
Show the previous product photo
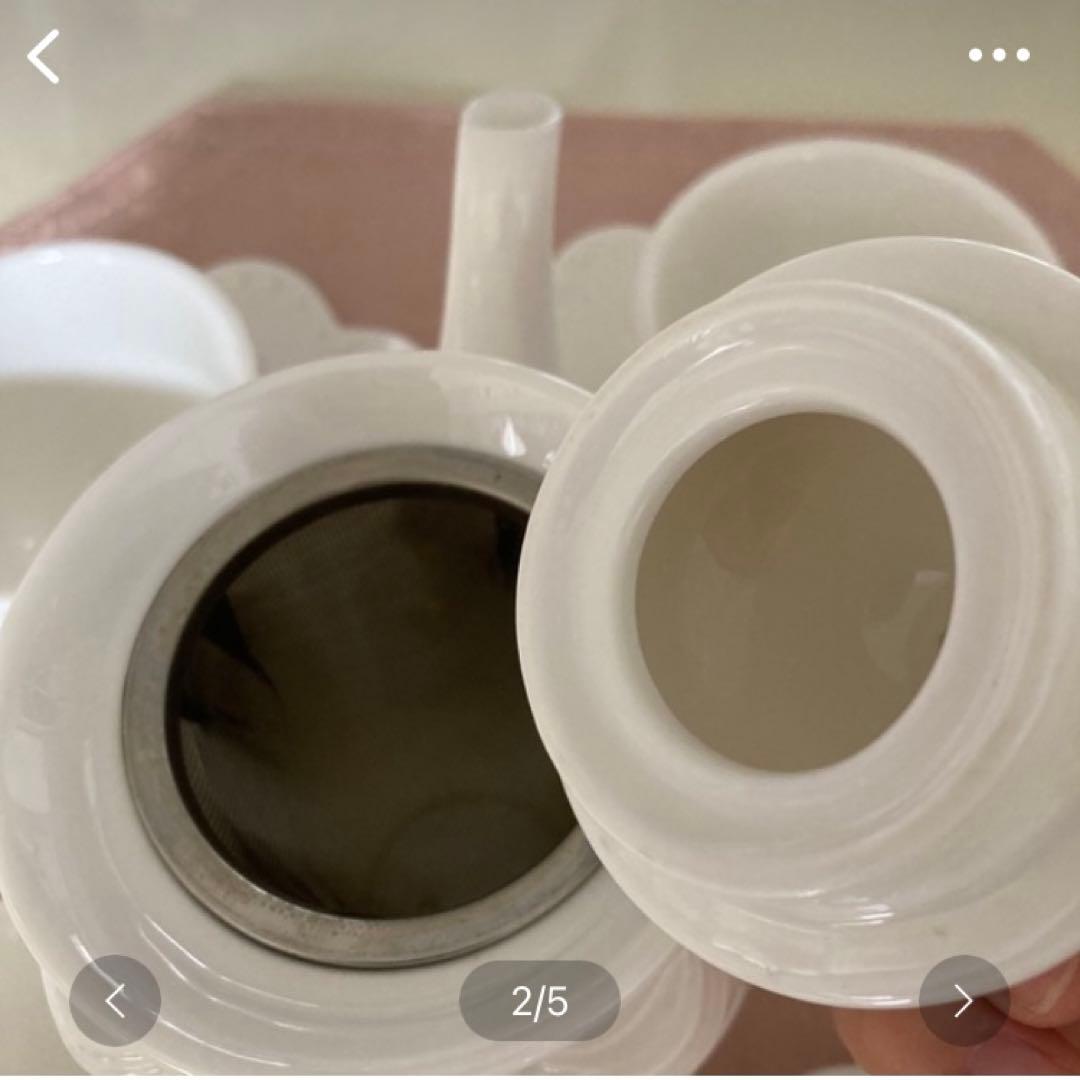(x=115, y=1000)
